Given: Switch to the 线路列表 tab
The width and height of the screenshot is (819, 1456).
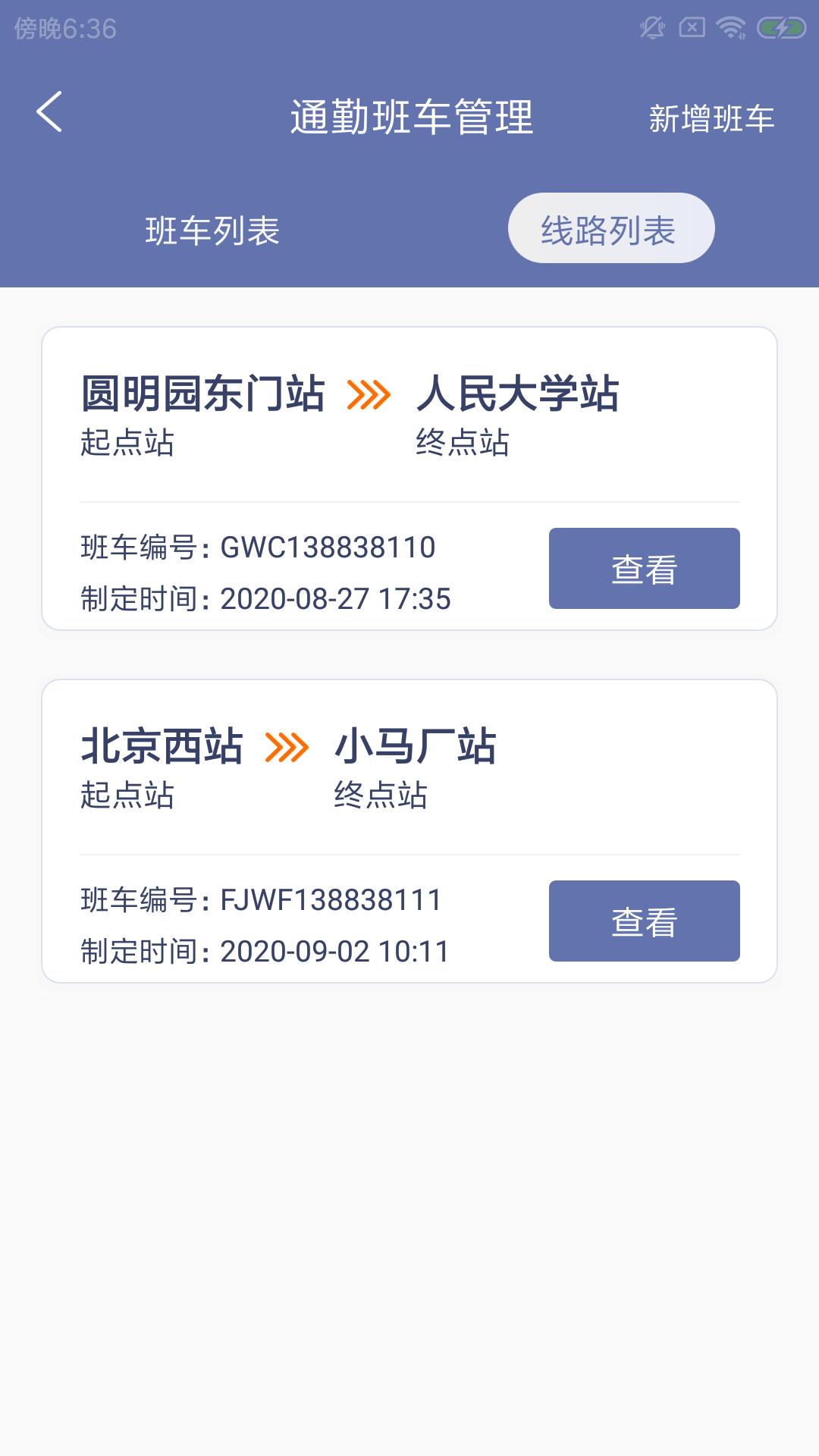Looking at the screenshot, I should tap(610, 227).
